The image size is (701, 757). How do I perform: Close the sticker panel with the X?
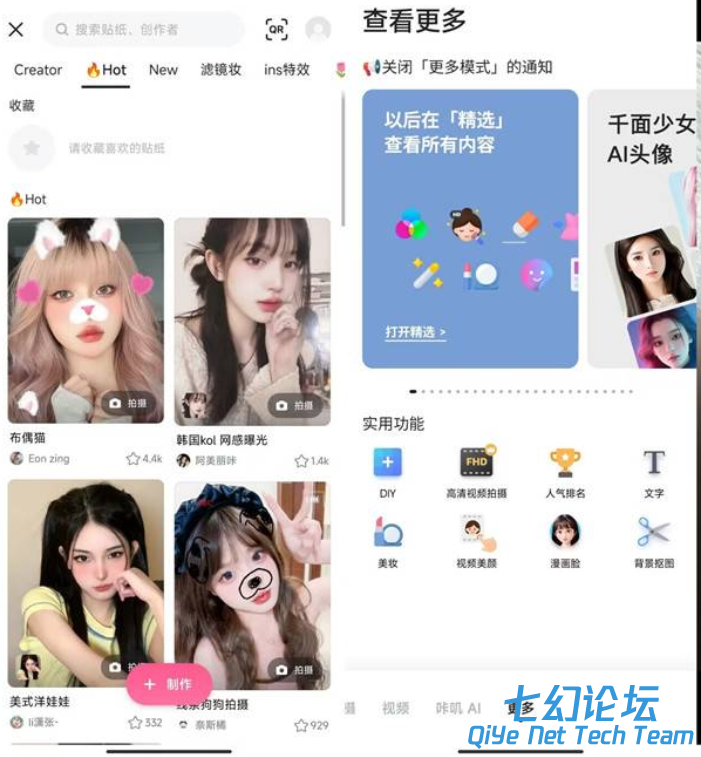(x=16, y=30)
